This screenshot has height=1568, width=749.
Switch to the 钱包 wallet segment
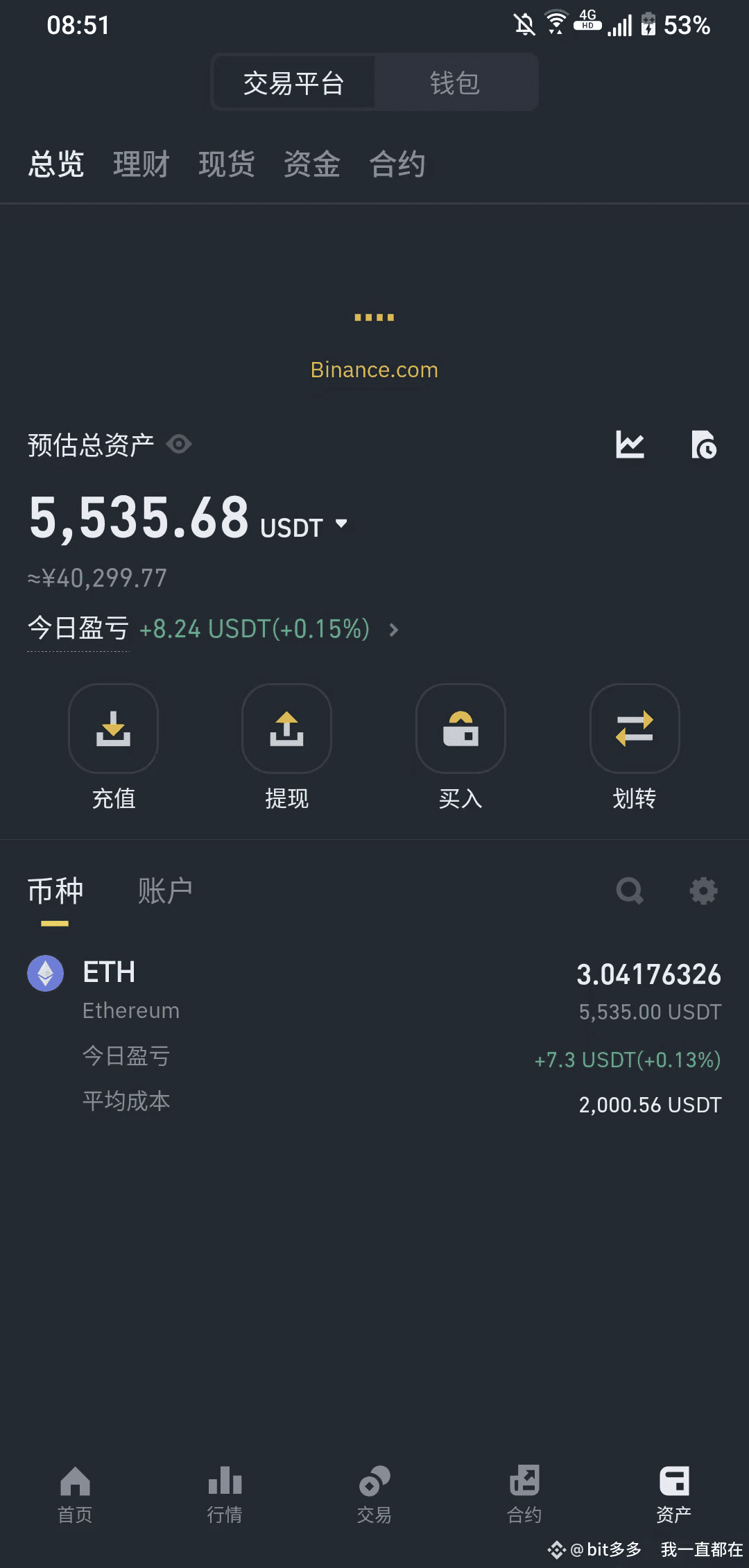click(455, 83)
